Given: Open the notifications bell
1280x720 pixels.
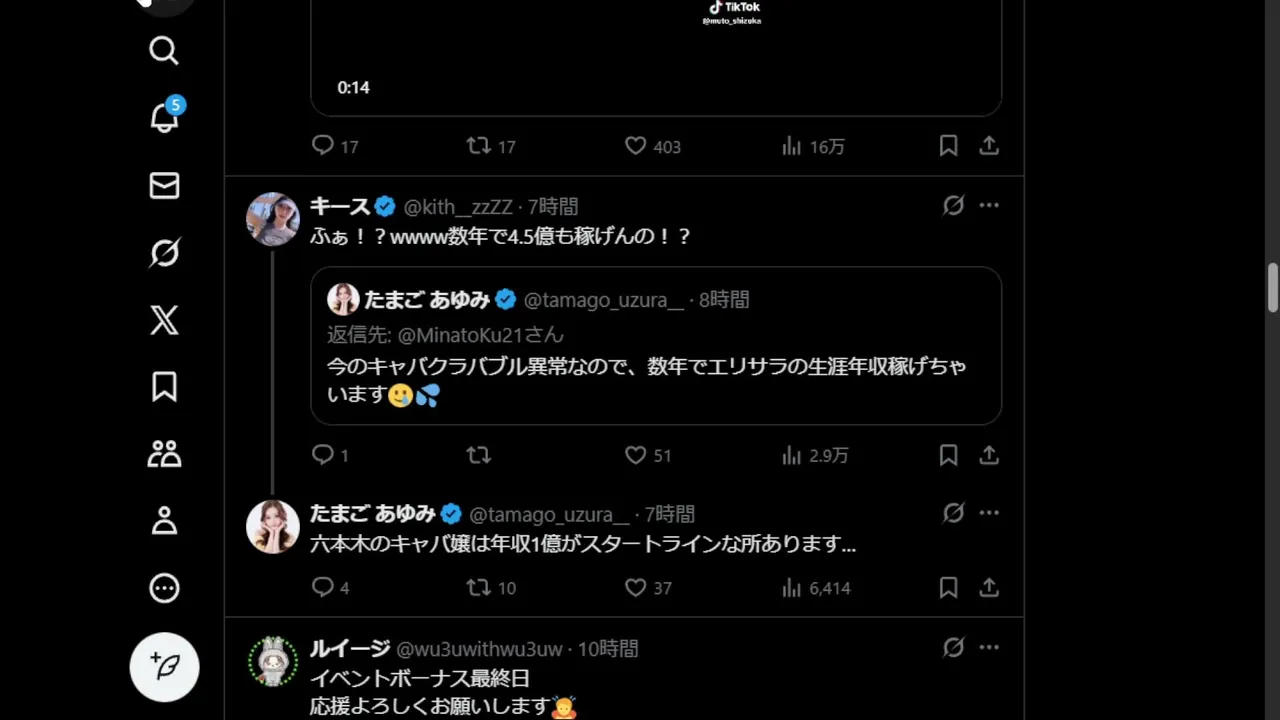Looking at the screenshot, I should click(x=164, y=118).
